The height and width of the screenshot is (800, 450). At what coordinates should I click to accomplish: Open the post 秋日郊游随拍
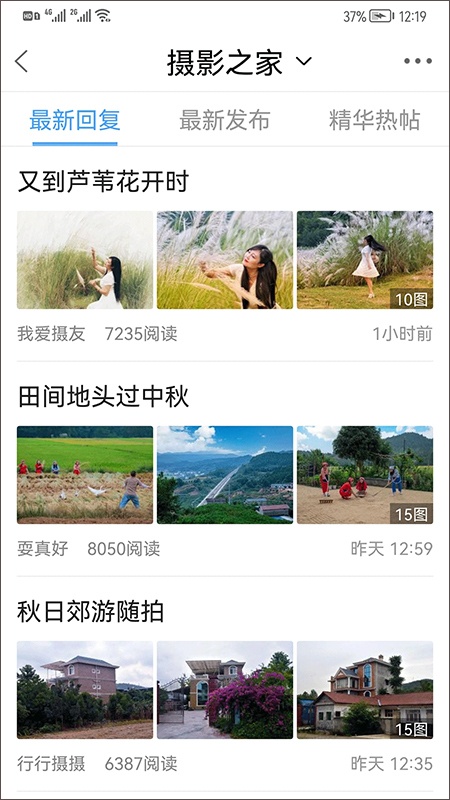(x=91, y=612)
